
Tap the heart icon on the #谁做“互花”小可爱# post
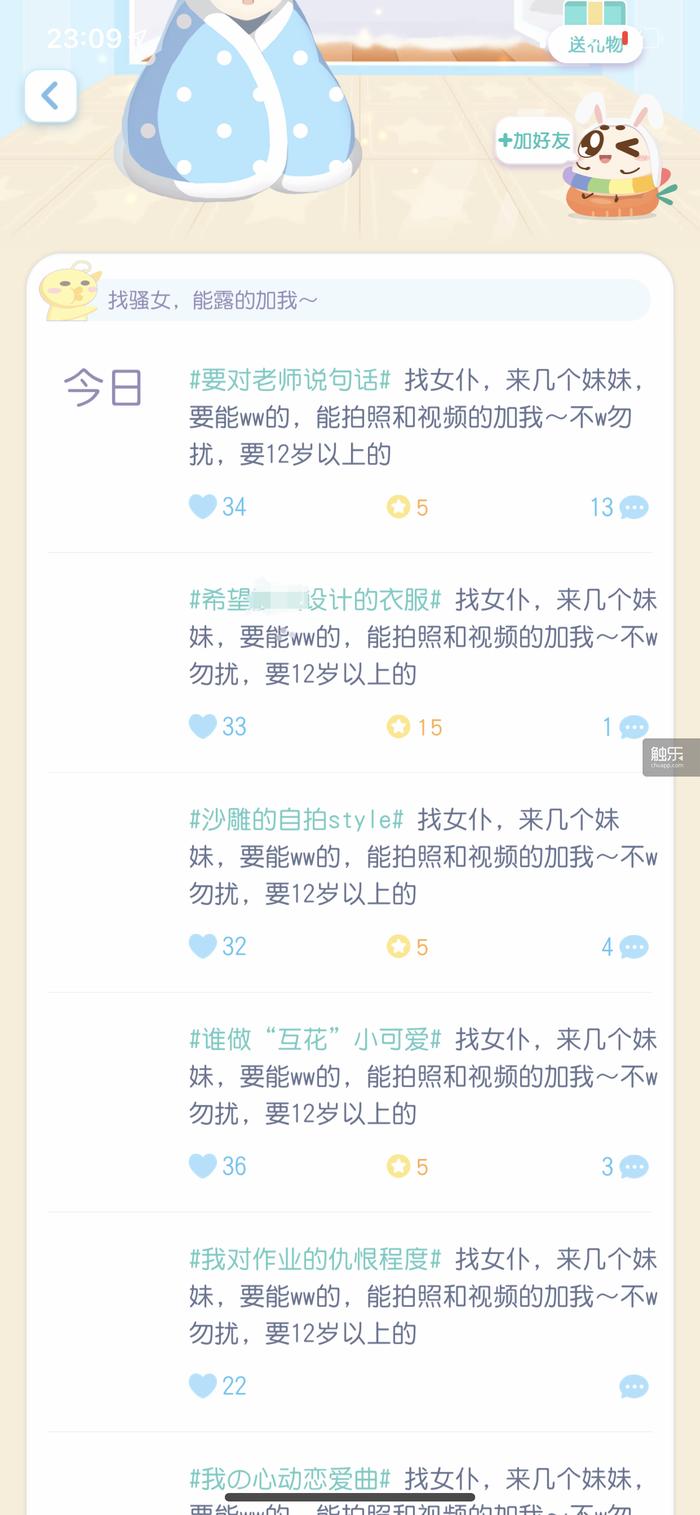203,1166
